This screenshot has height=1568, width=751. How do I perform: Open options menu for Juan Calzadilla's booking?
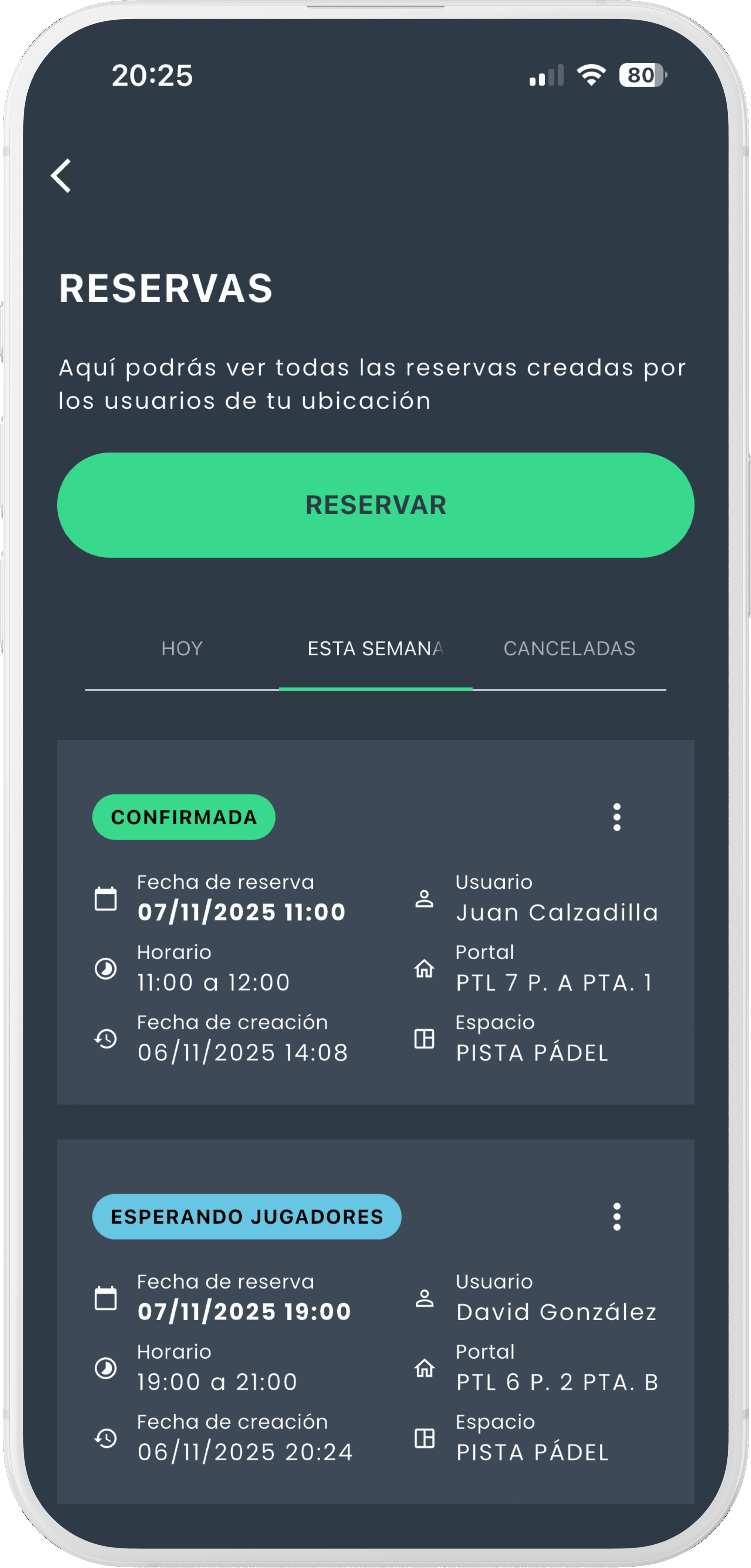(x=617, y=817)
